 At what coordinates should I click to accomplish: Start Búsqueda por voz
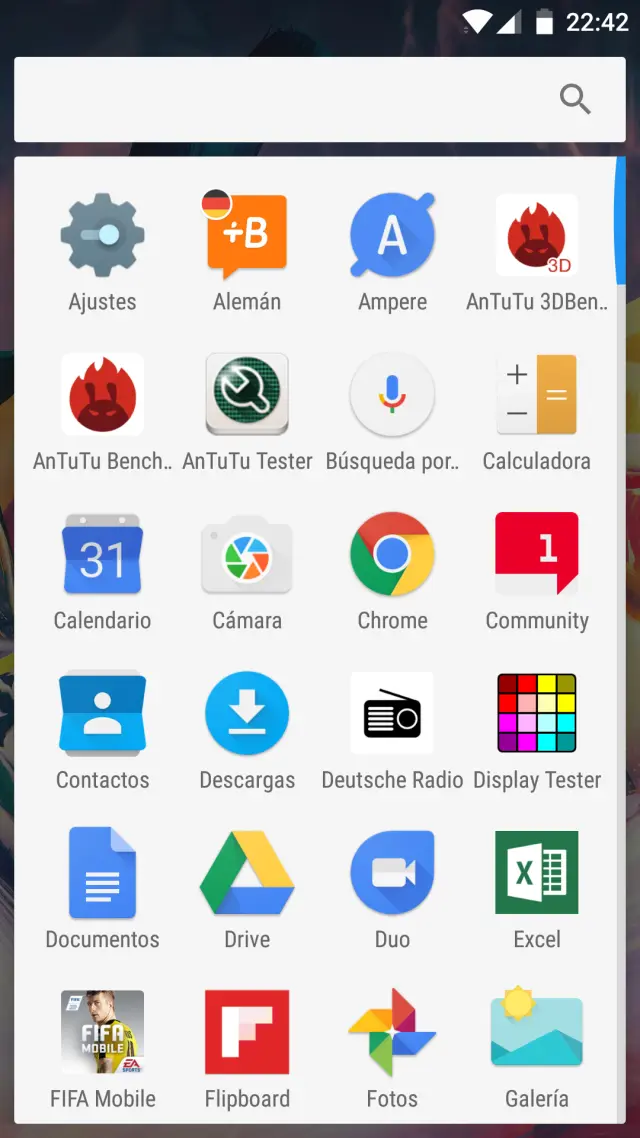(392, 395)
